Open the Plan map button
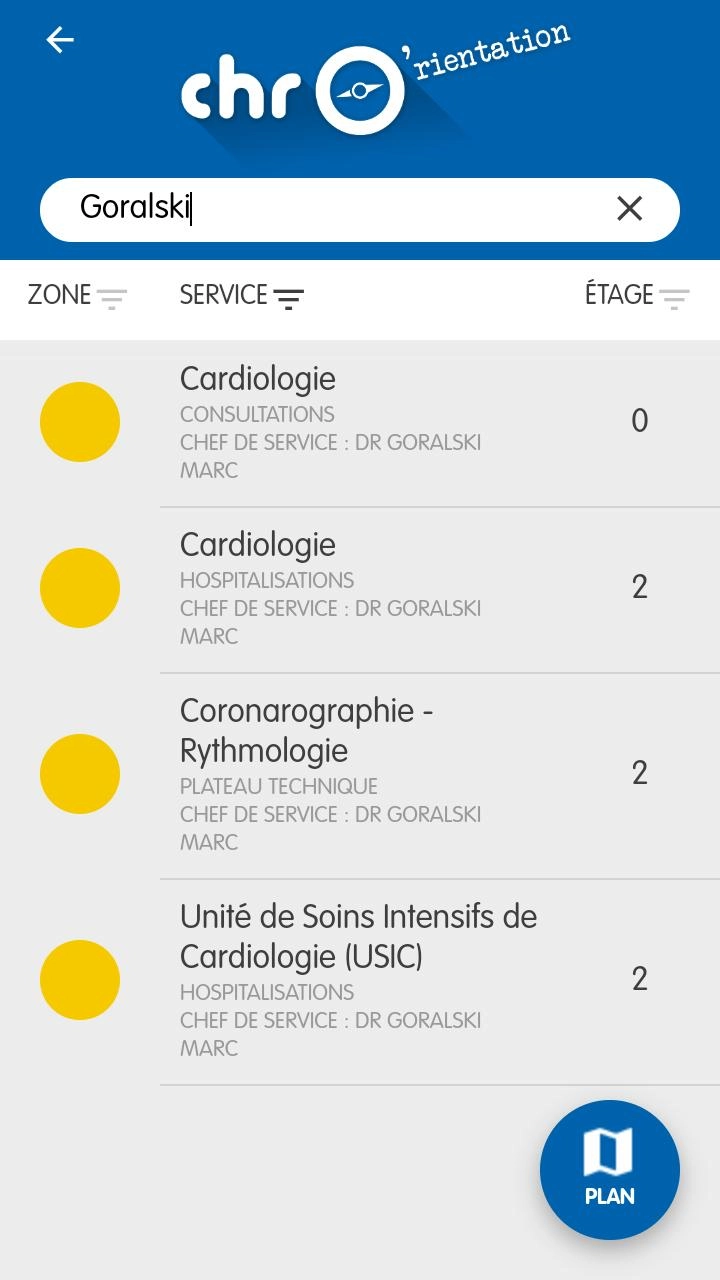This screenshot has height=1280, width=720. point(609,1169)
